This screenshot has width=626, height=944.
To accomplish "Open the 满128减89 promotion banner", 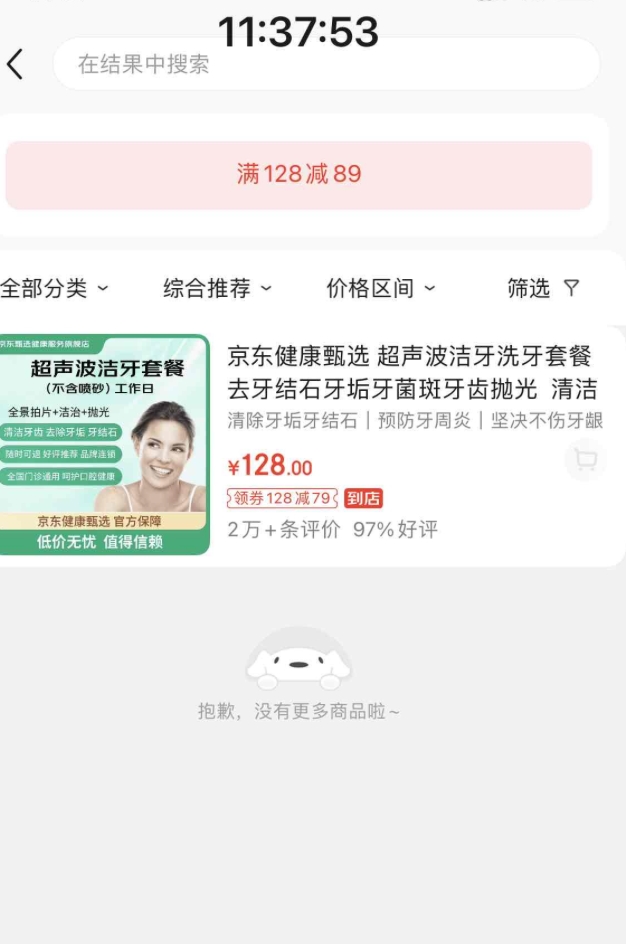I will 298,175.
